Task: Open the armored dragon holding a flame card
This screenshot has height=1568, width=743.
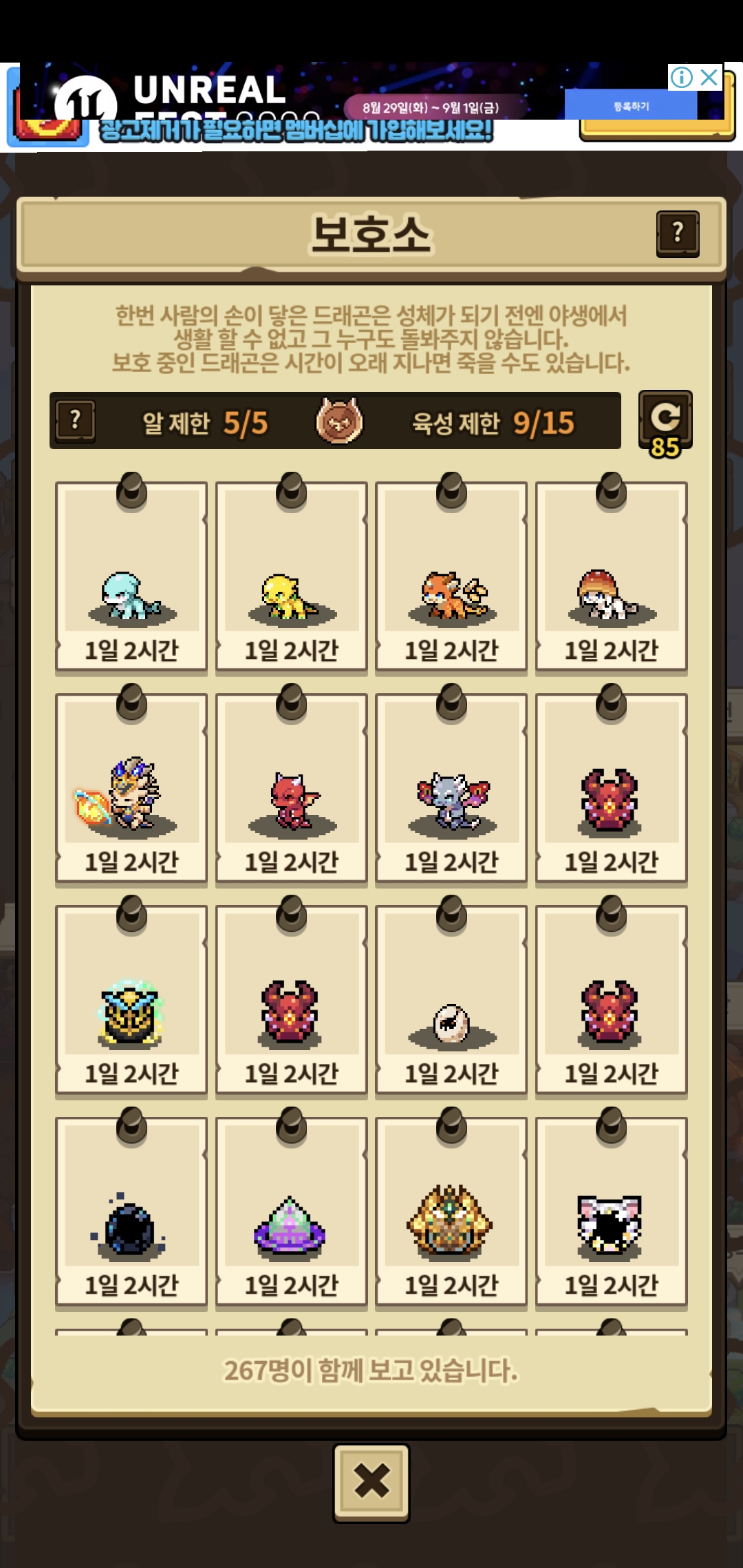Action: pos(131,790)
